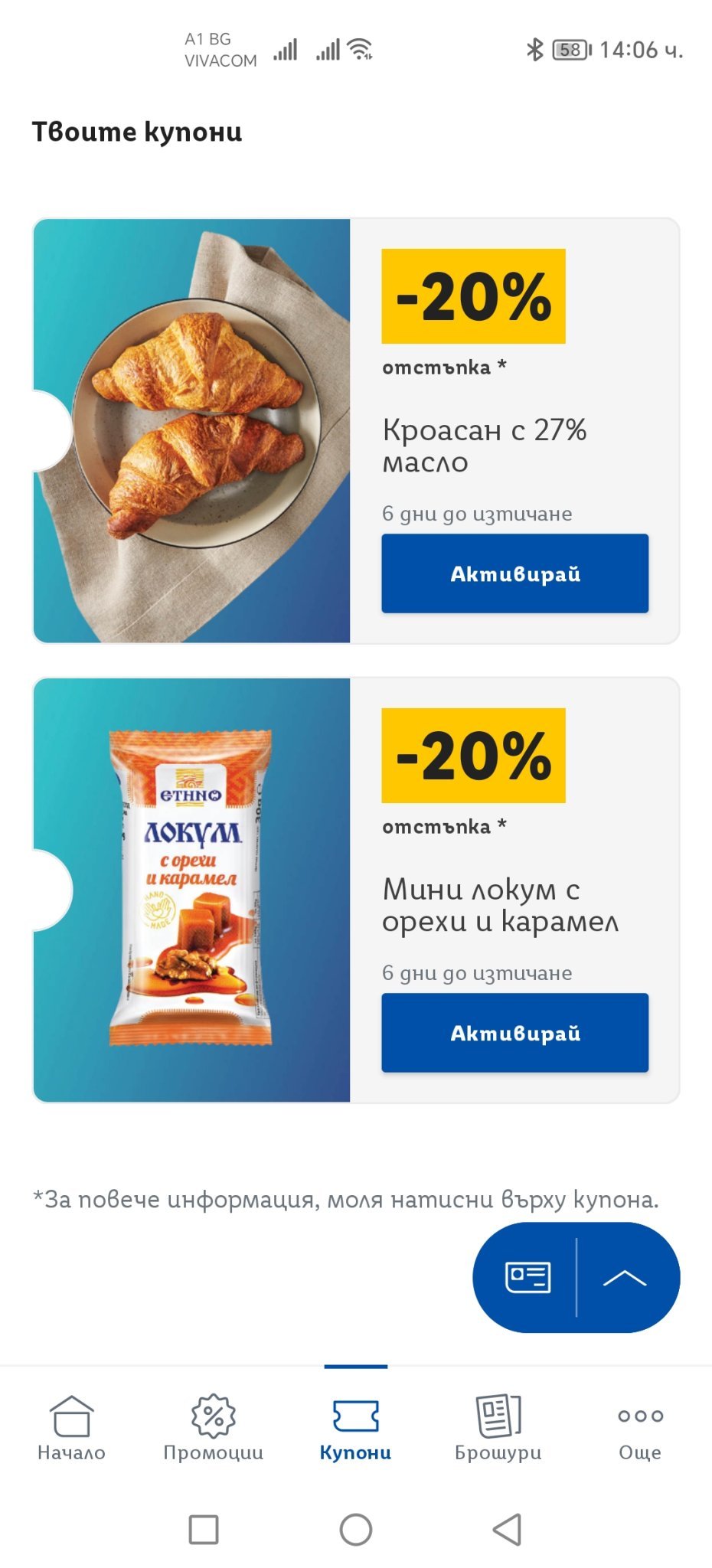The width and height of the screenshot is (712, 1568).
Task: Open the croissant coupon details card
Action: (x=191, y=430)
